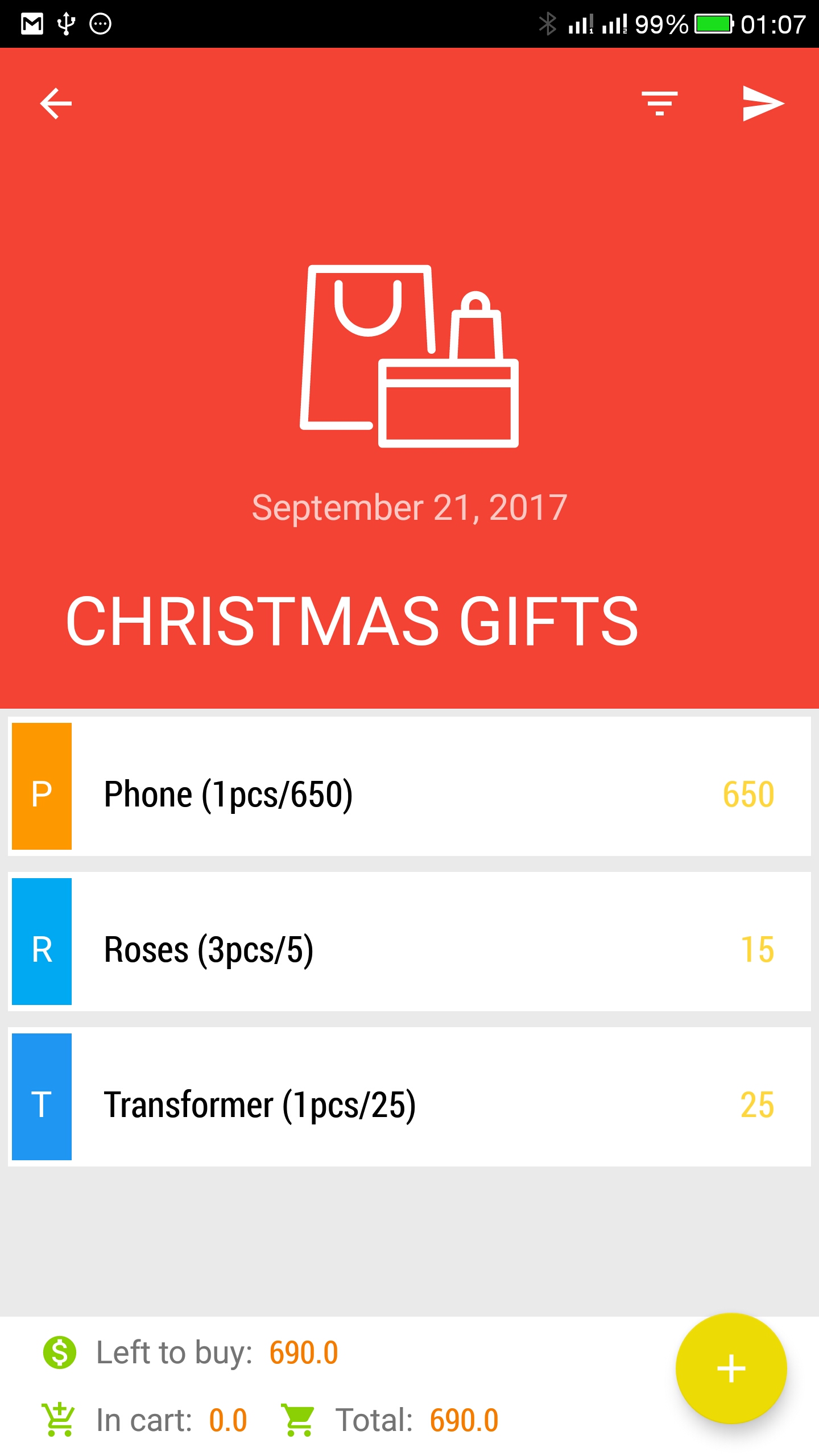Go back using the arrow icon
Image resolution: width=819 pixels, height=1456 pixels.
tap(56, 104)
